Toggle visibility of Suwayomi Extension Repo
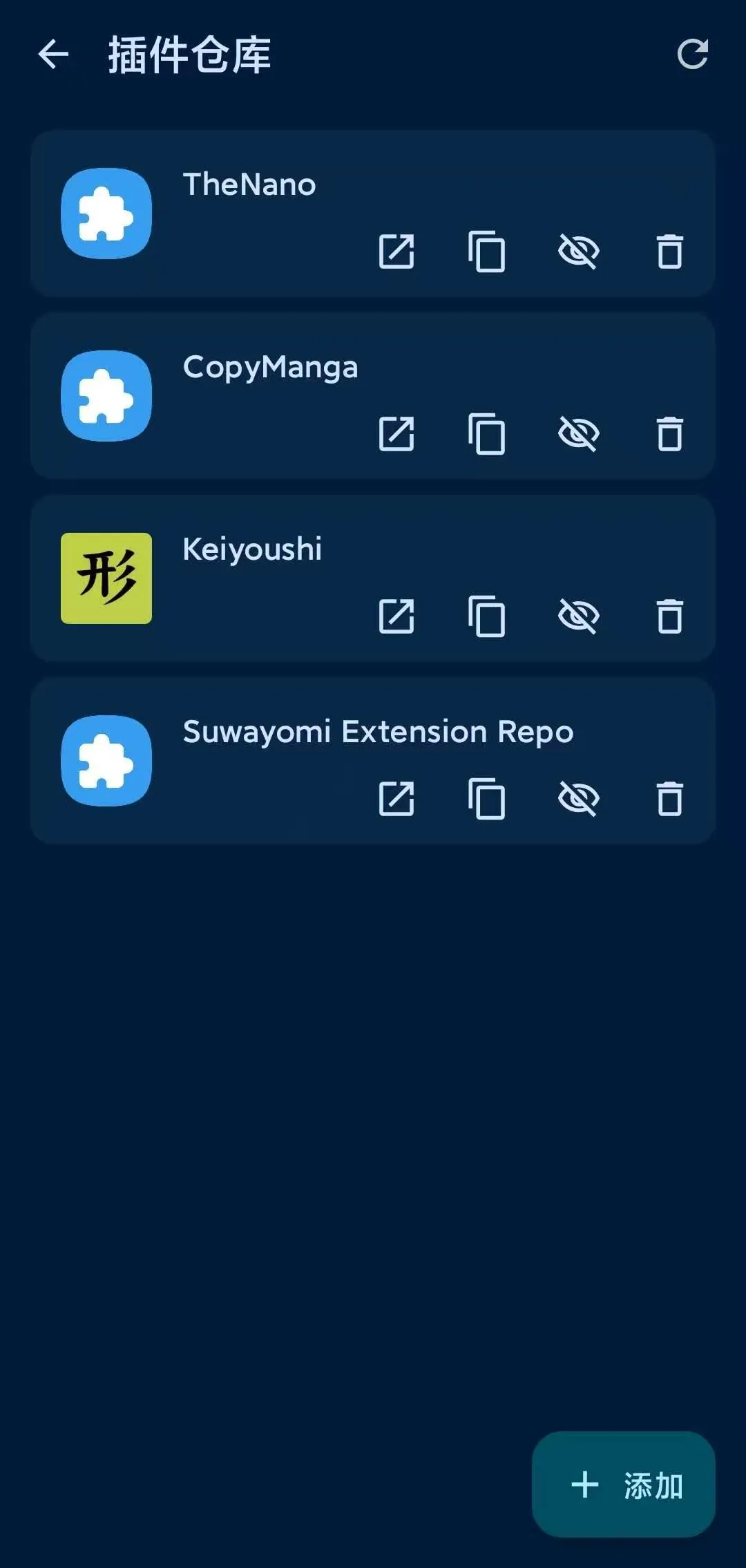This screenshot has height=1568, width=746. pos(578,799)
